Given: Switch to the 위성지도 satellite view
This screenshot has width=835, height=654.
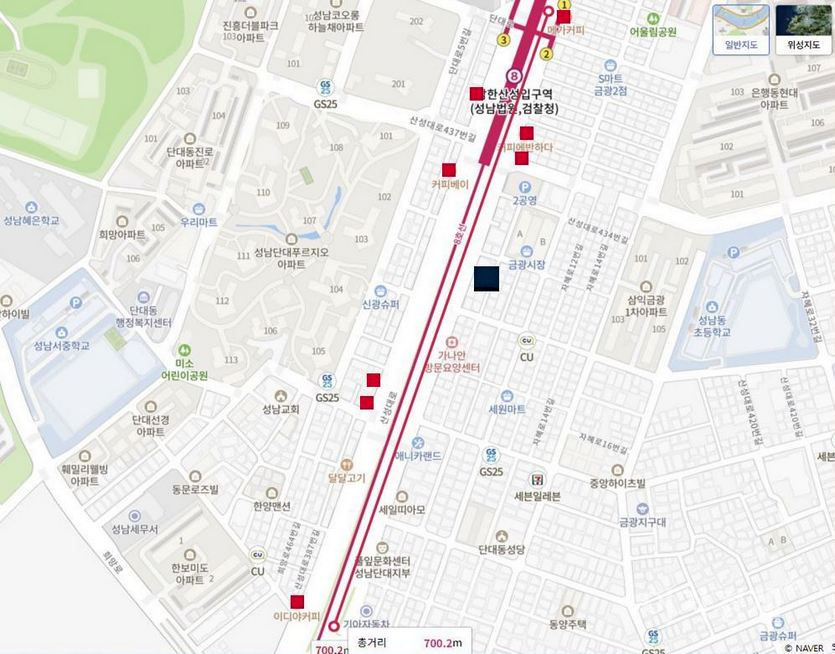Looking at the screenshot, I should (803, 29).
